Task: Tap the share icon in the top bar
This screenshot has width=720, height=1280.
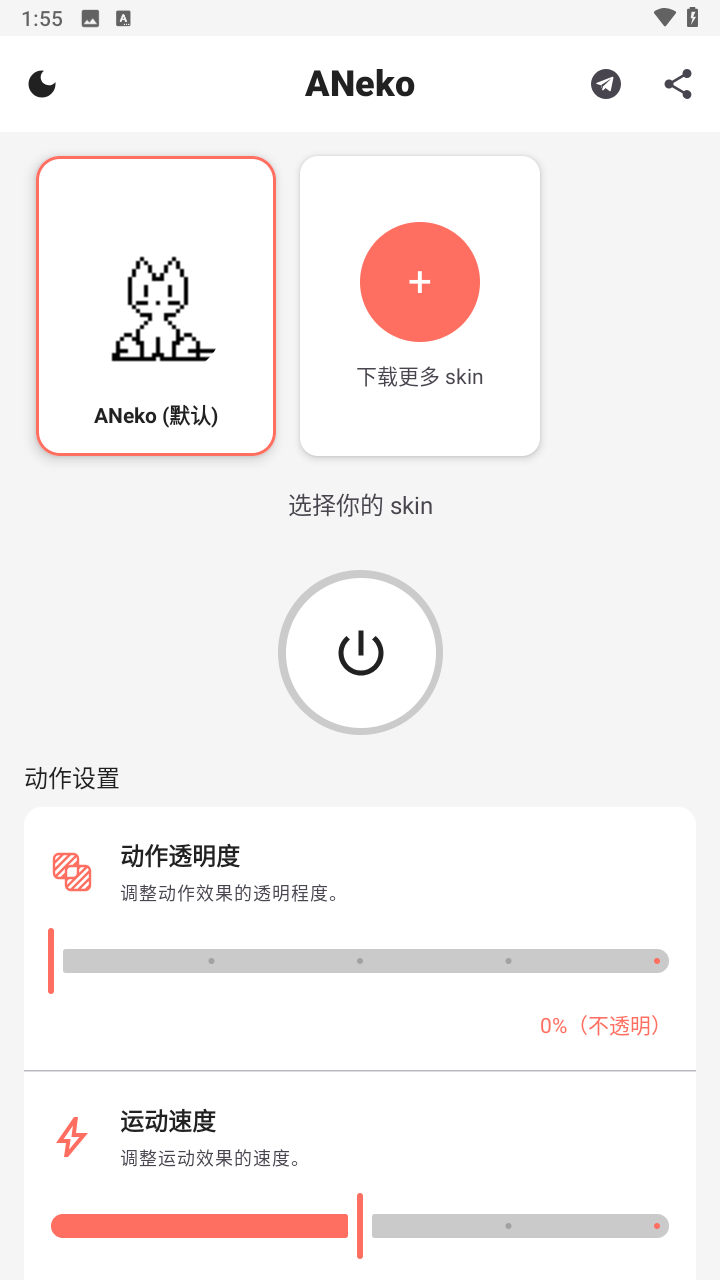Action: point(678,84)
